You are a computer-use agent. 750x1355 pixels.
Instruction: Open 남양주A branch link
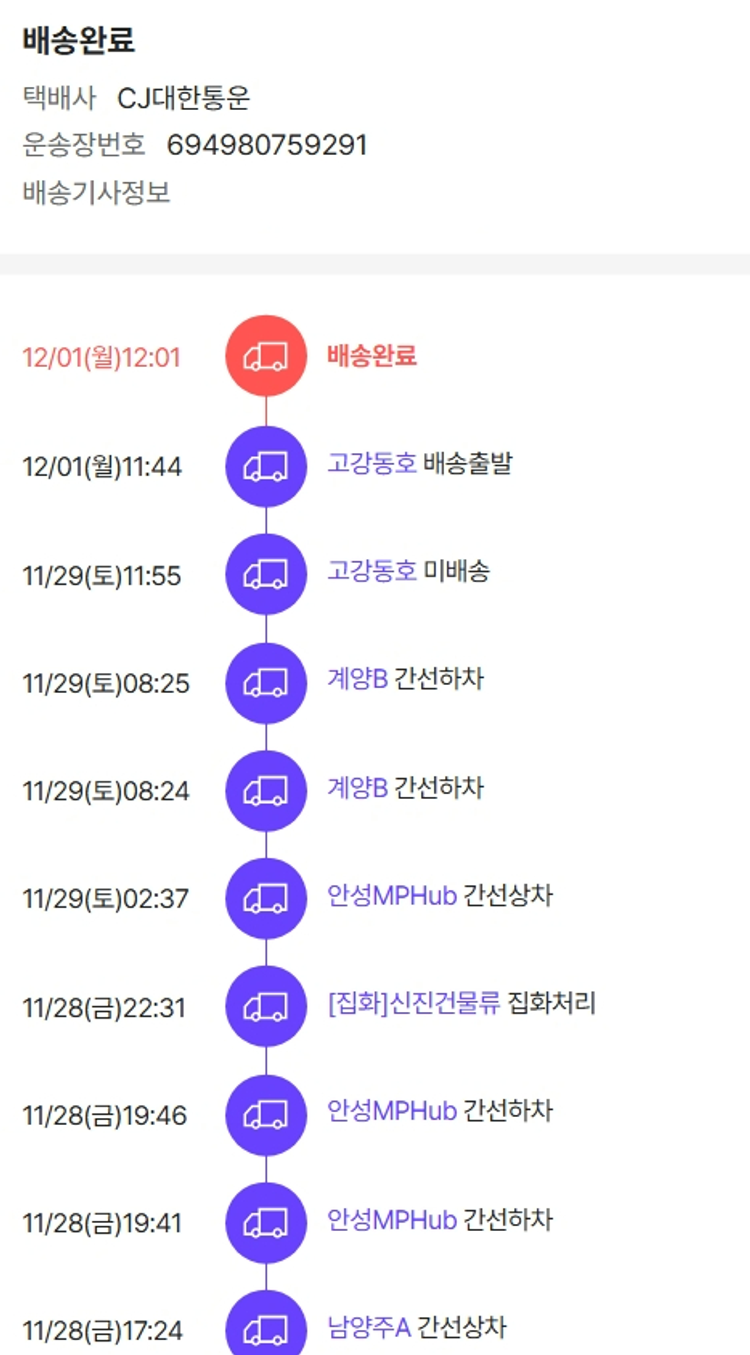369,1328
